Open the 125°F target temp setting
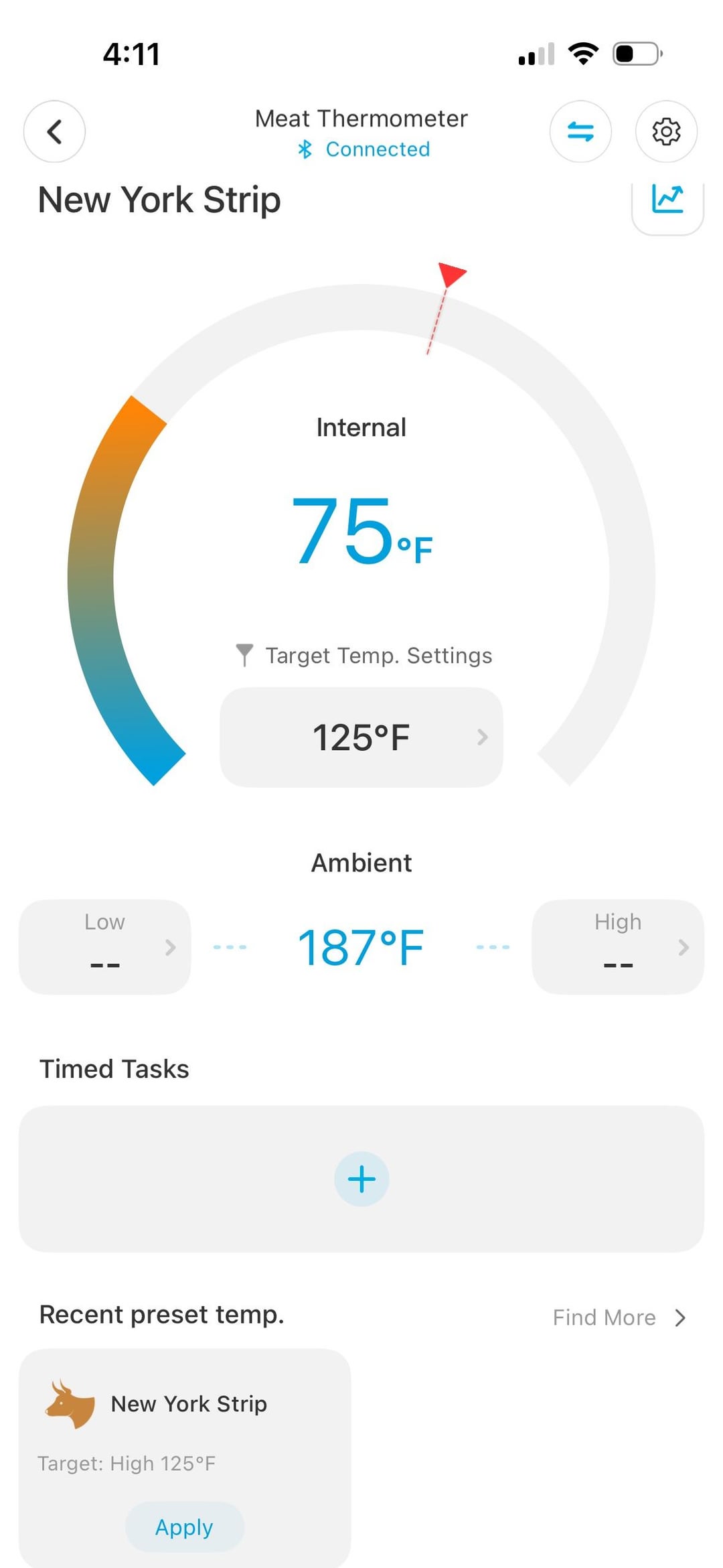 coord(361,737)
